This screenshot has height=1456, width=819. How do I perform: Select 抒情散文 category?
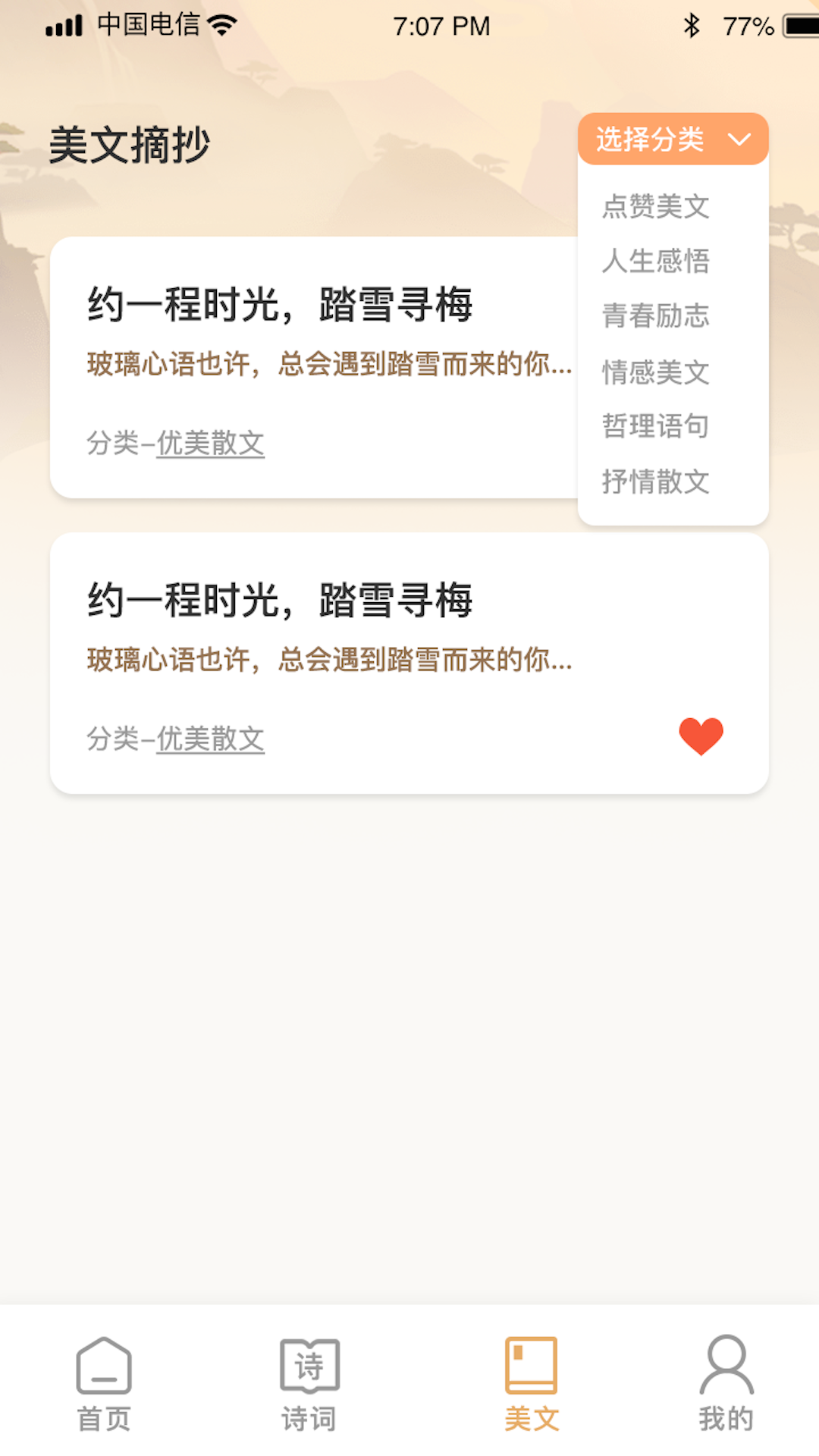656,482
